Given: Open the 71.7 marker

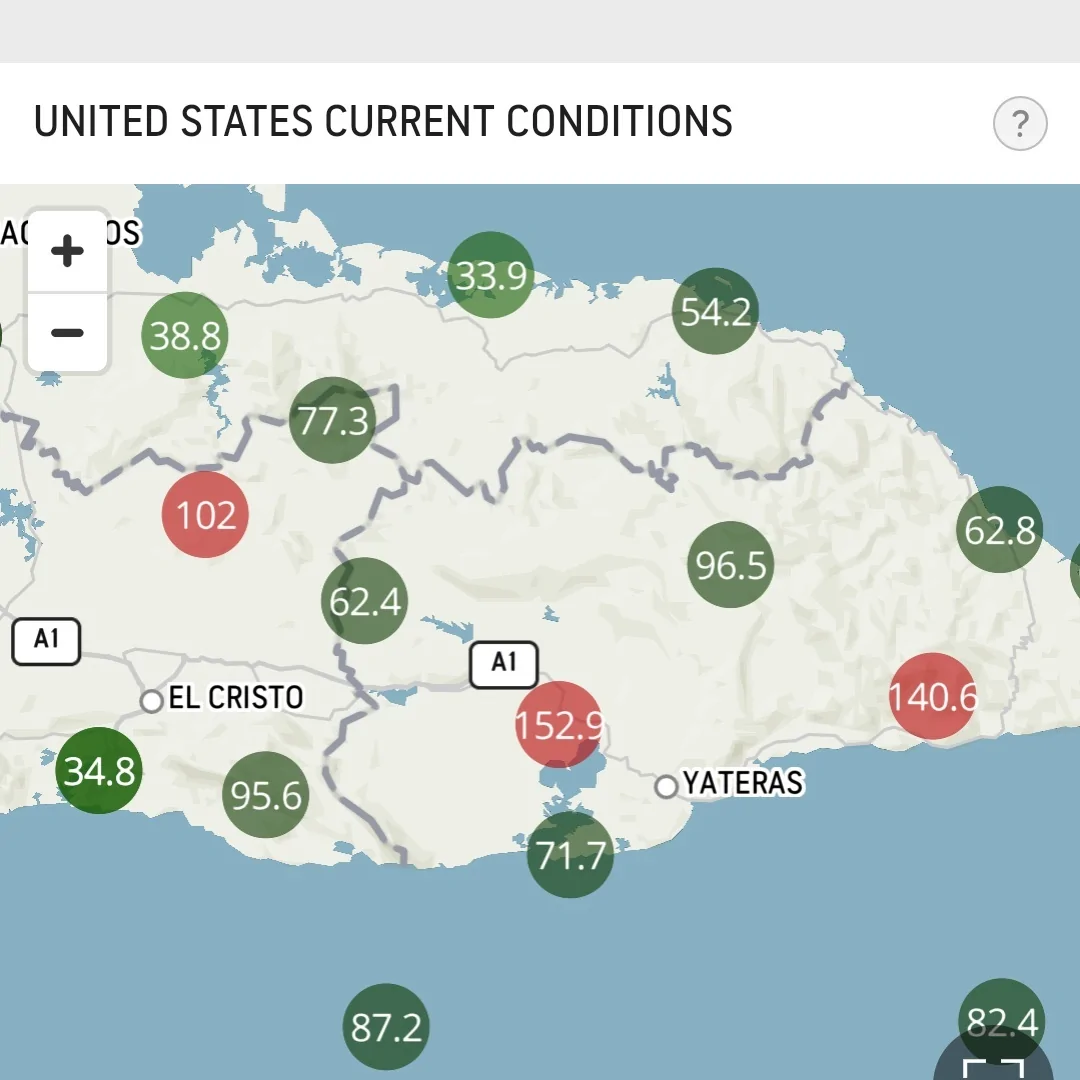Looking at the screenshot, I should [570, 855].
